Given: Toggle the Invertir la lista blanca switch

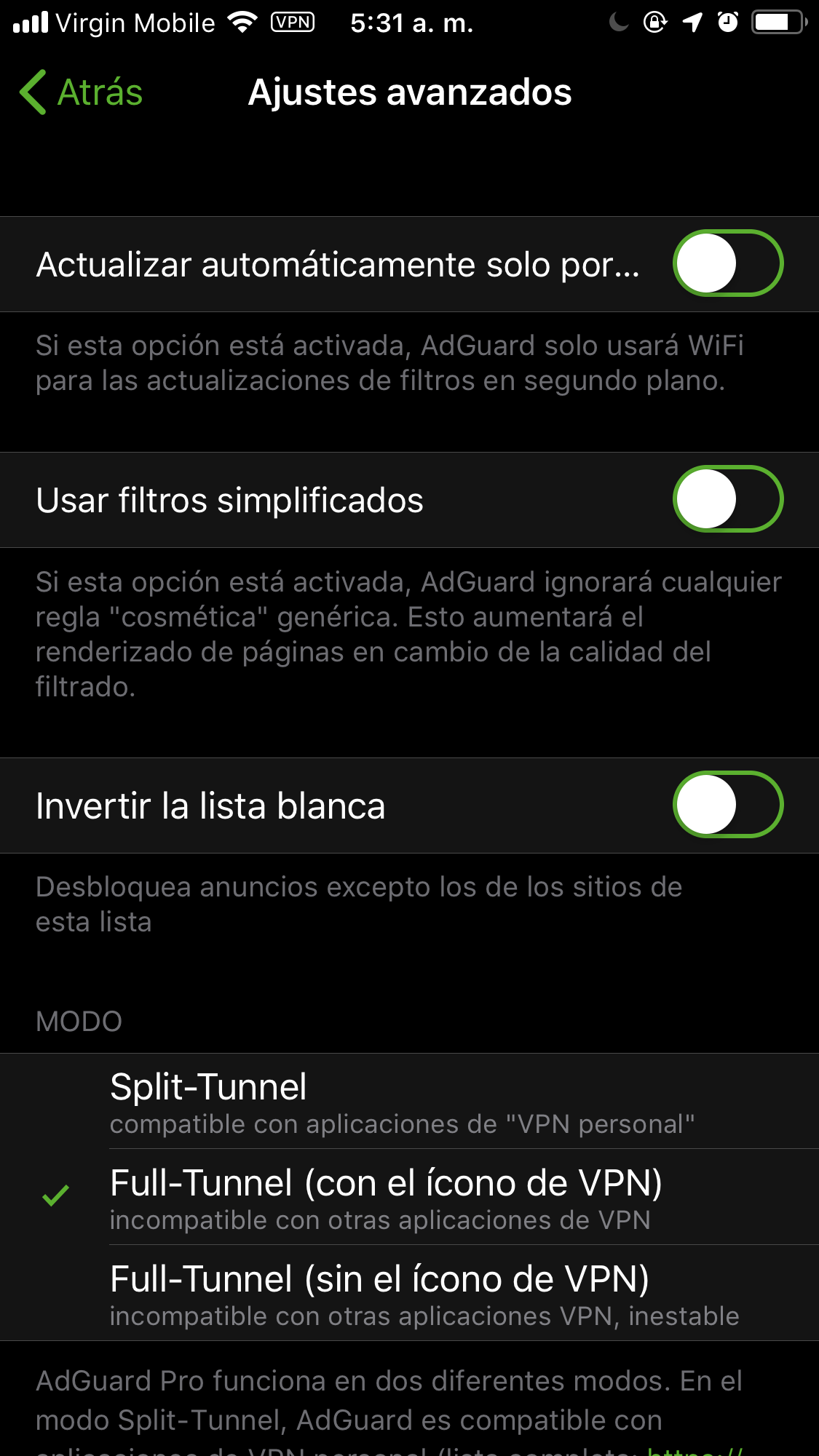Looking at the screenshot, I should 727,805.
